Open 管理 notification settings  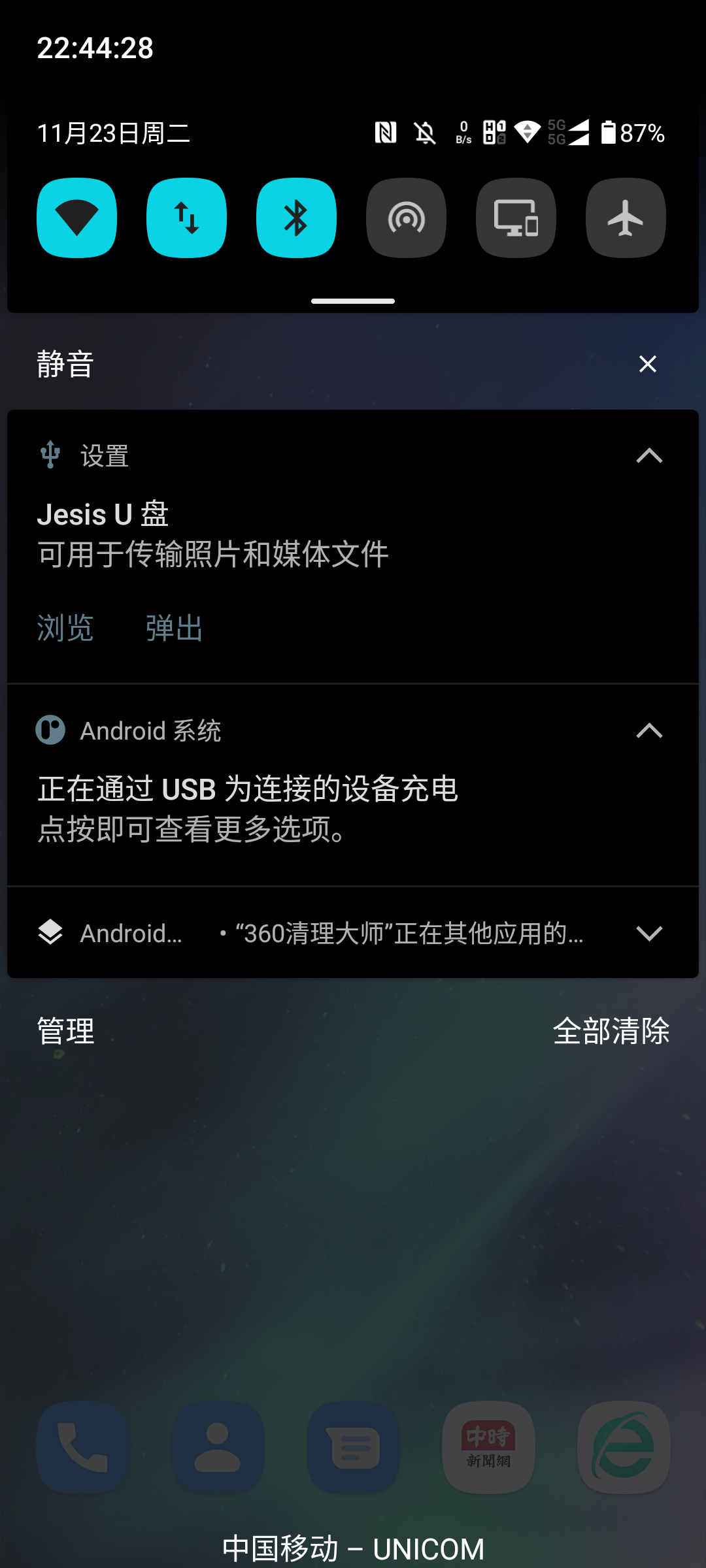(x=65, y=1031)
